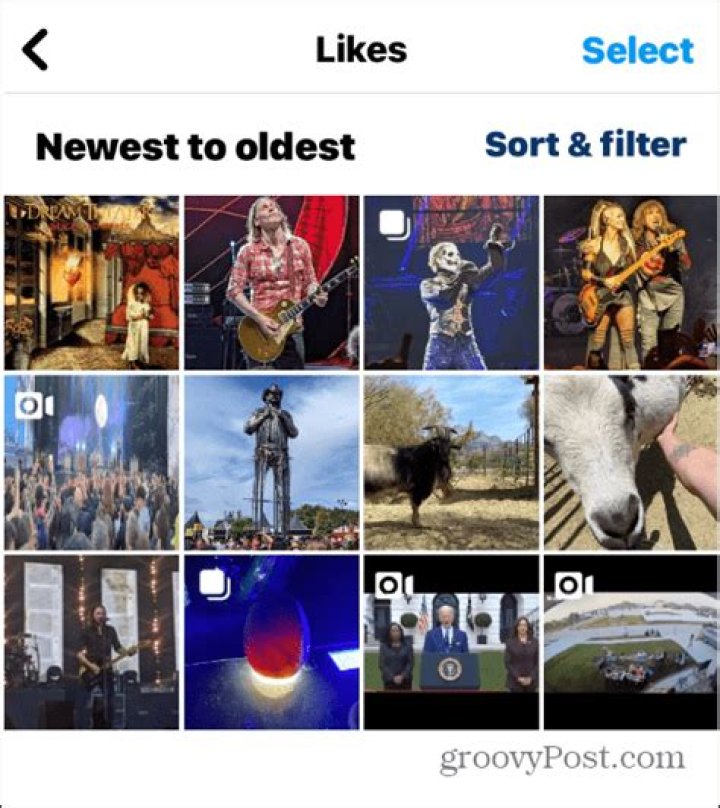The image size is (720, 808).
Task: Open the glowing egg carousel post
Action: click(x=271, y=643)
